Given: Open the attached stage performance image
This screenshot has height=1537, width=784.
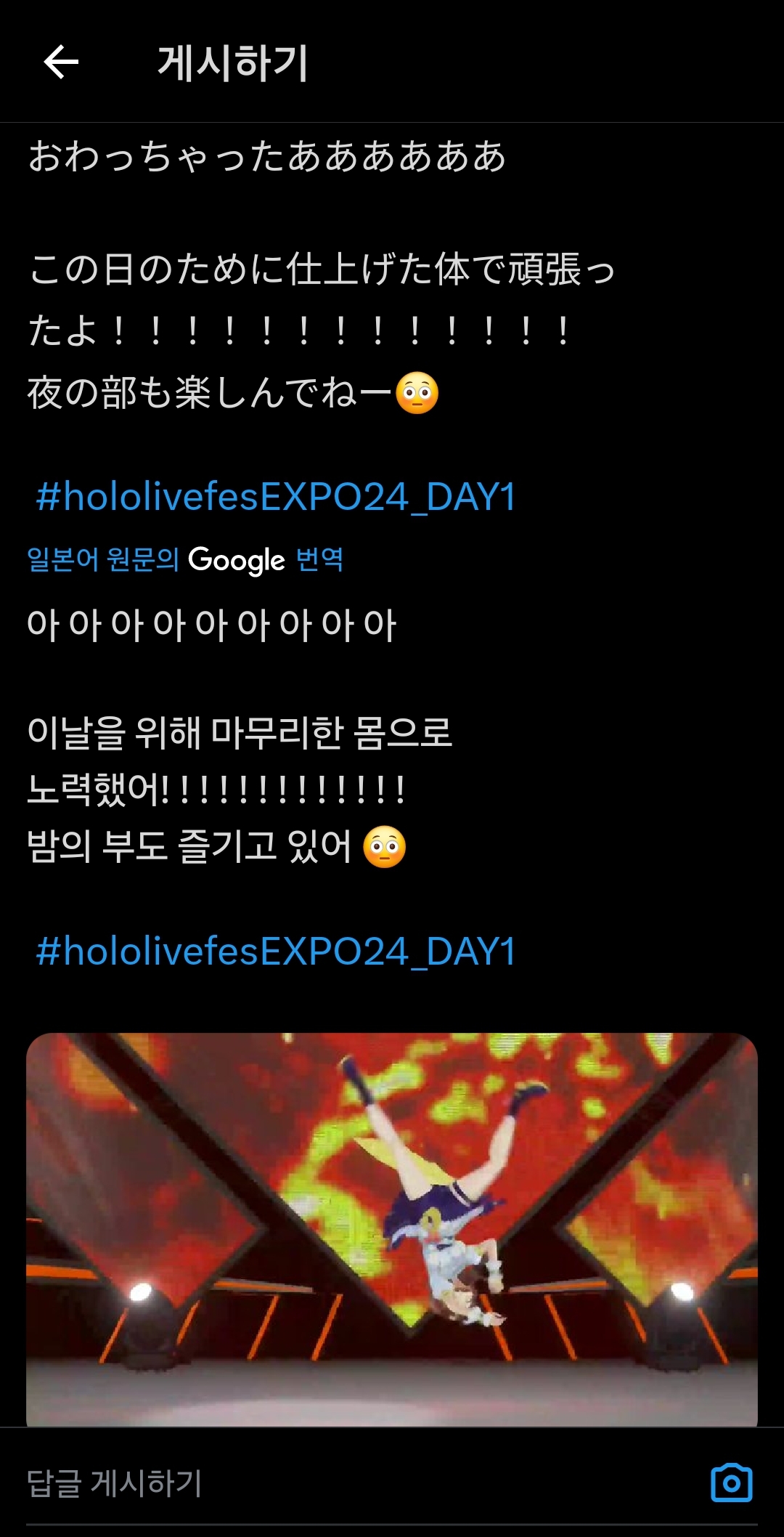Looking at the screenshot, I should pyautogui.click(x=392, y=1230).
